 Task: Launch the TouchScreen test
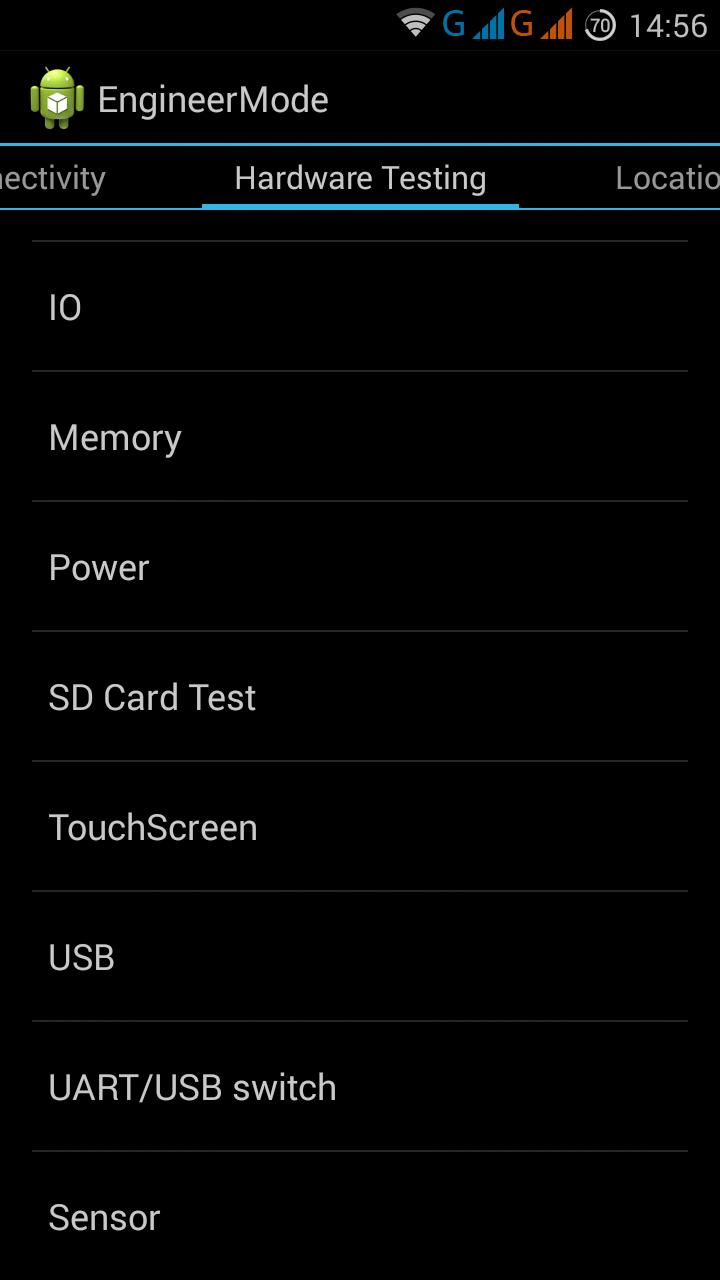tap(360, 827)
